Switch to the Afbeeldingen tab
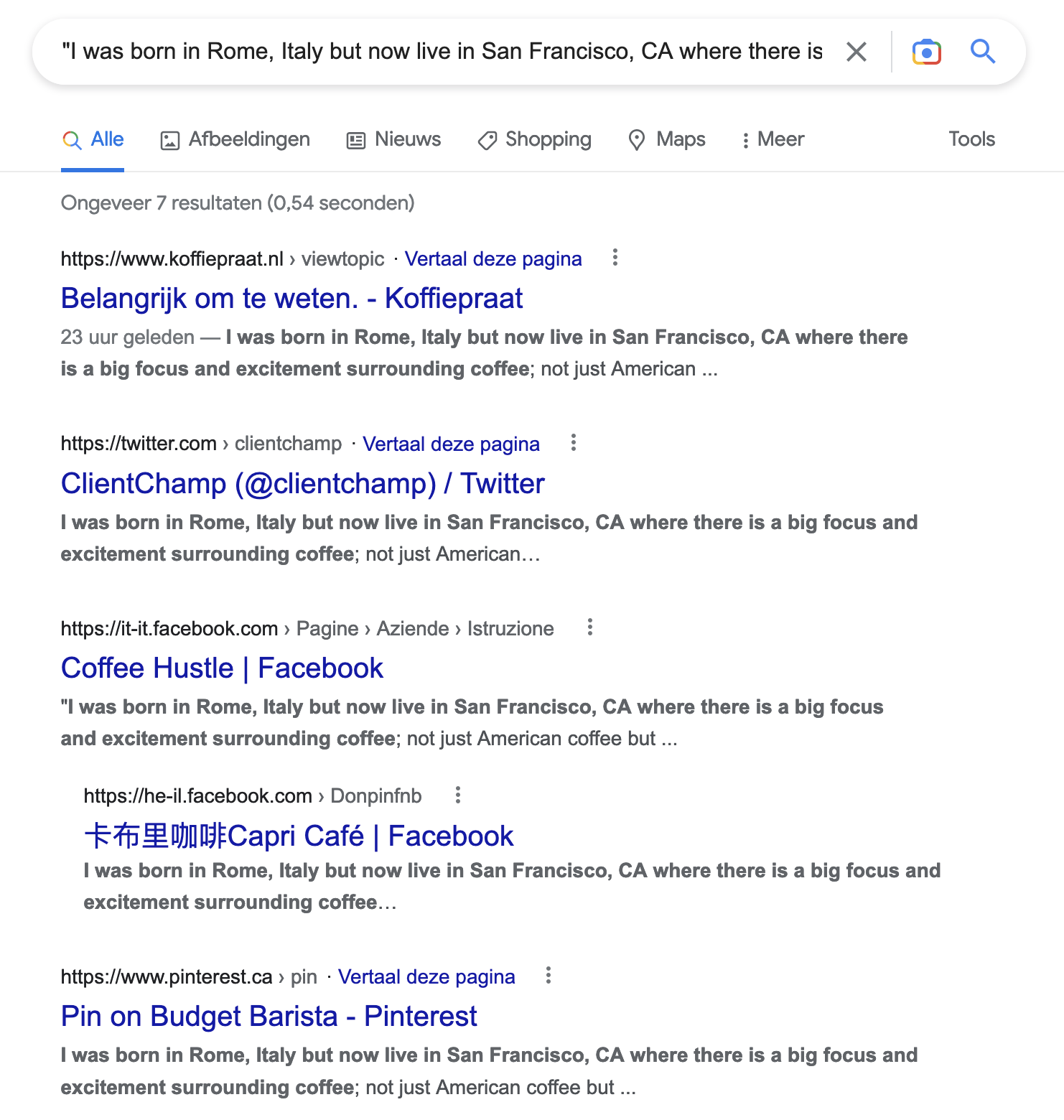This screenshot has height=1120, width=1064. pos(235,139)
